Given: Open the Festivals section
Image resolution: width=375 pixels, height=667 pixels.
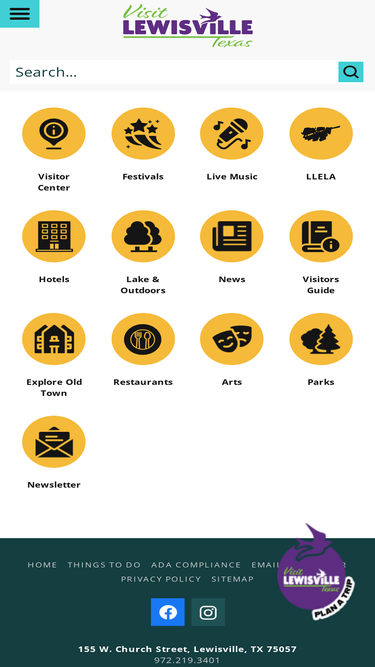Looking at the screenshot, I should tap(143, 145).
